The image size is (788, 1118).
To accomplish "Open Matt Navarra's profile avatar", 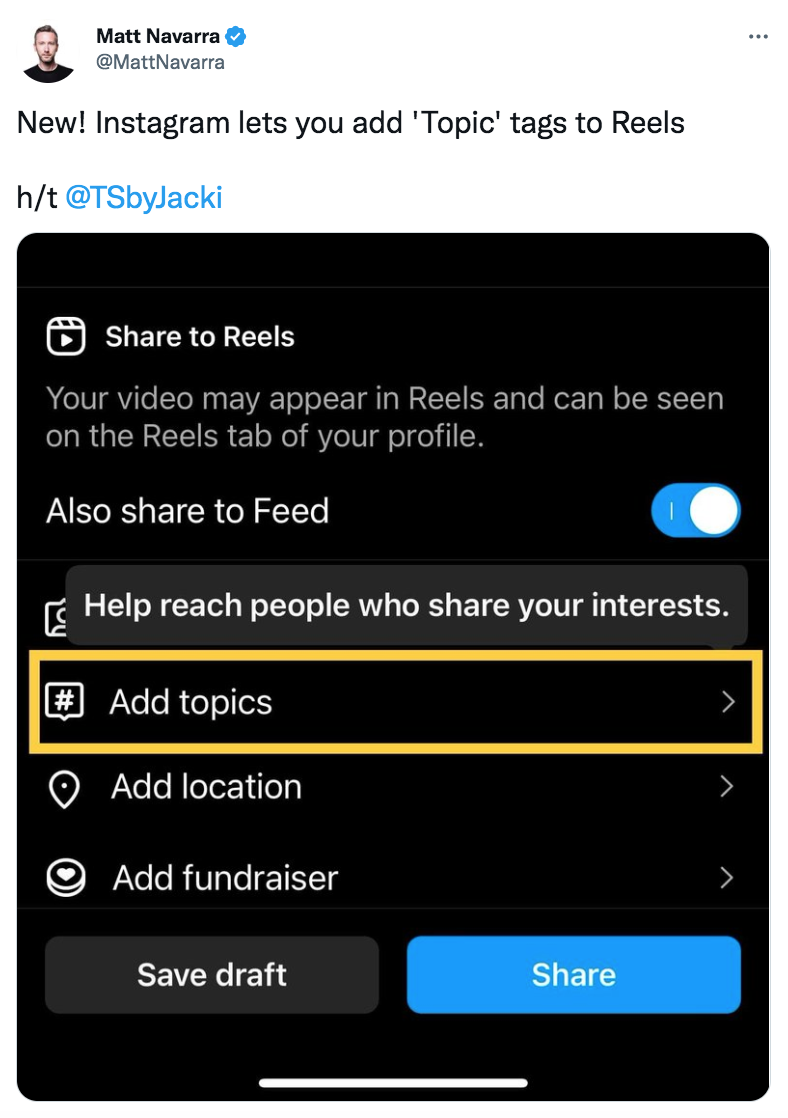I will (x=48, y=48).
